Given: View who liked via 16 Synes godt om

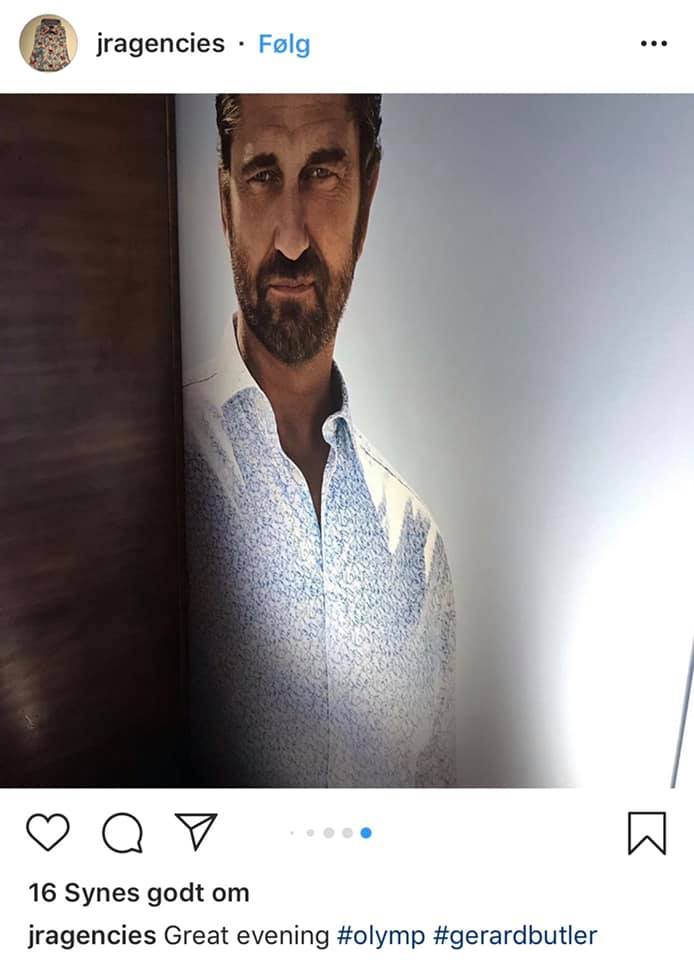Looking at the screenshot, I should click(x=138, y=892).
